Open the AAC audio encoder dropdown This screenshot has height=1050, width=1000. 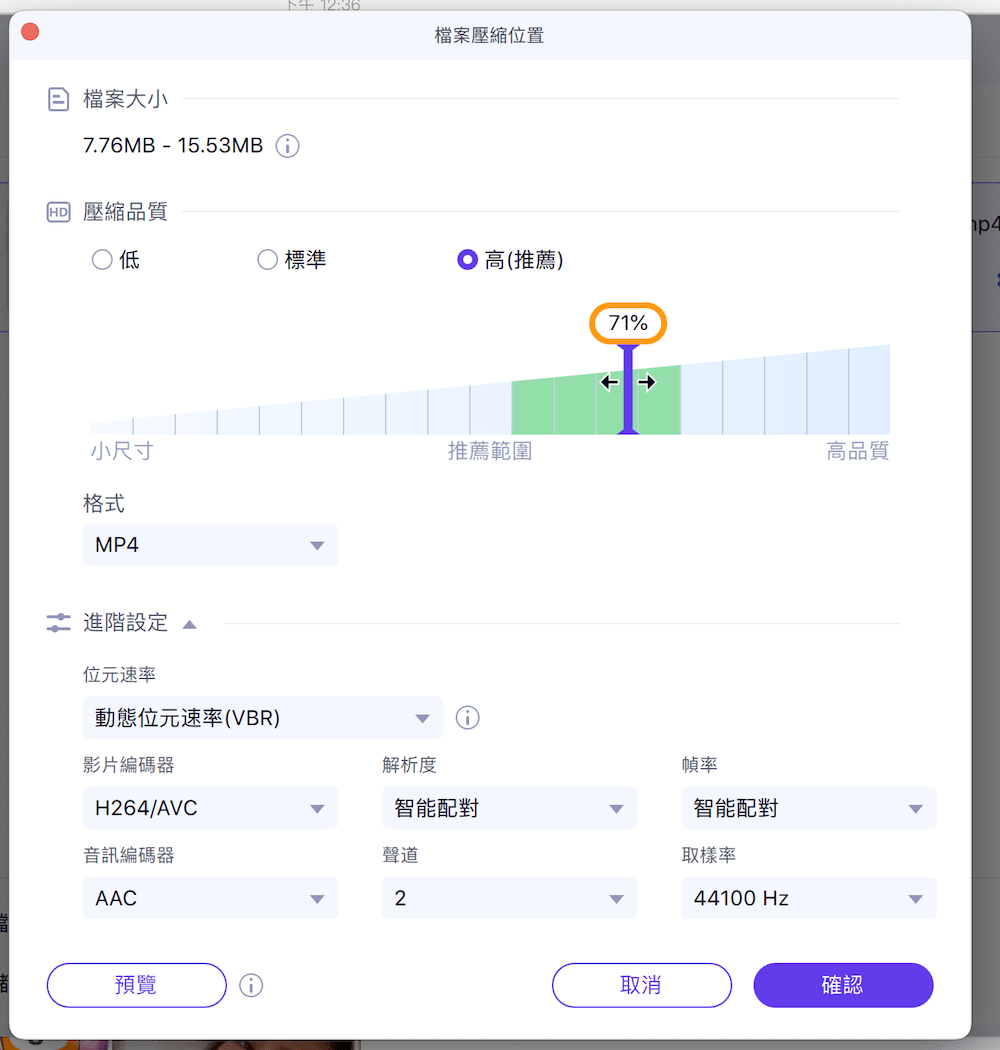pyautogui.click(x=210, y=898)
